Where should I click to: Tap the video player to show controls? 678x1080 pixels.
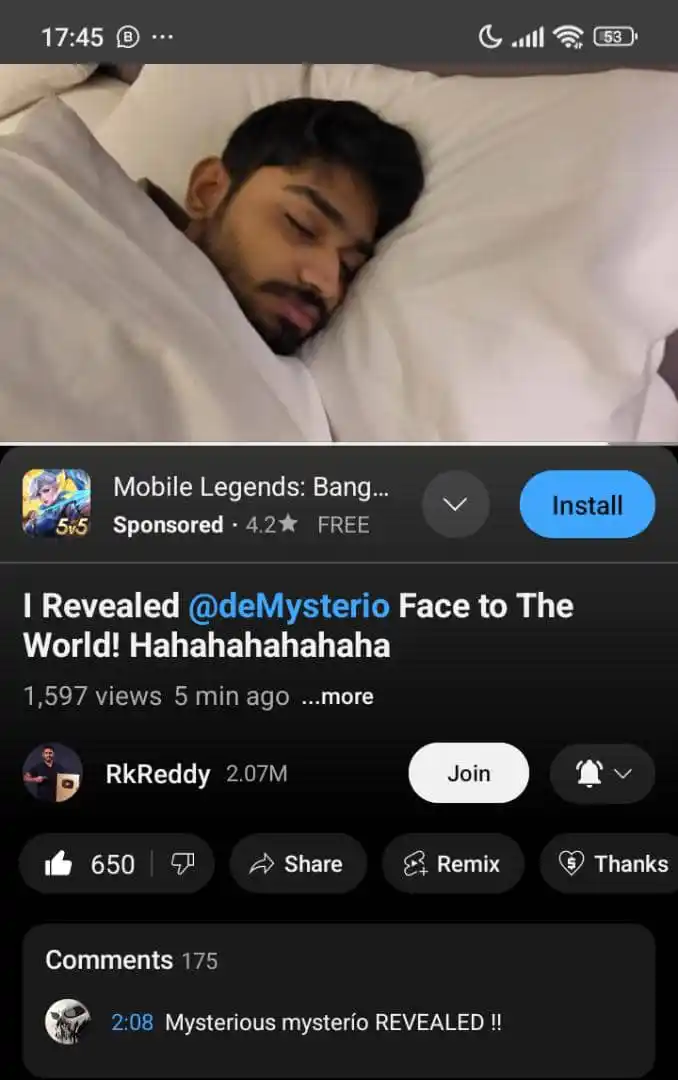(x=339, y=253)
